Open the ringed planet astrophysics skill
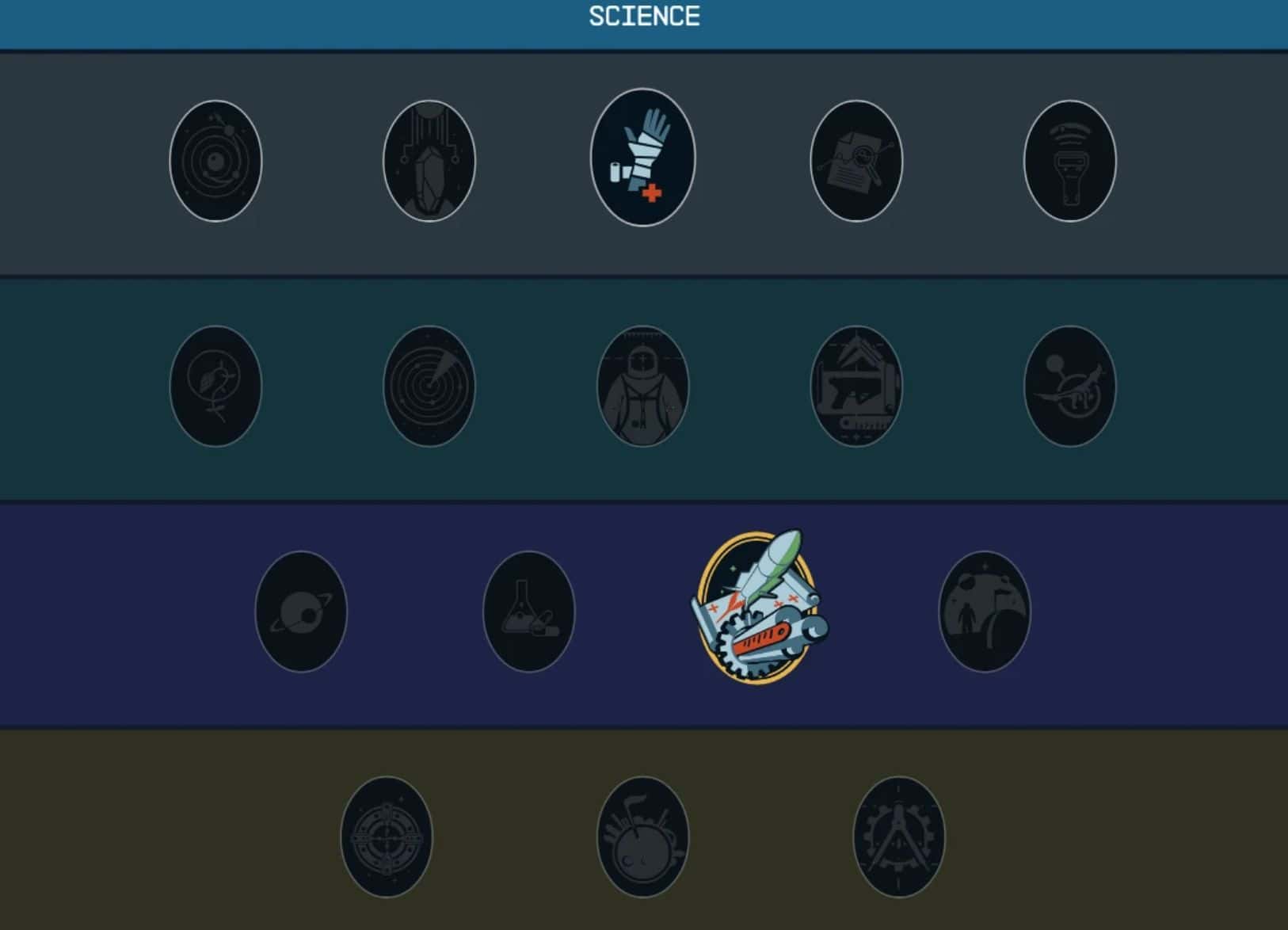 [x=301, y=612]
